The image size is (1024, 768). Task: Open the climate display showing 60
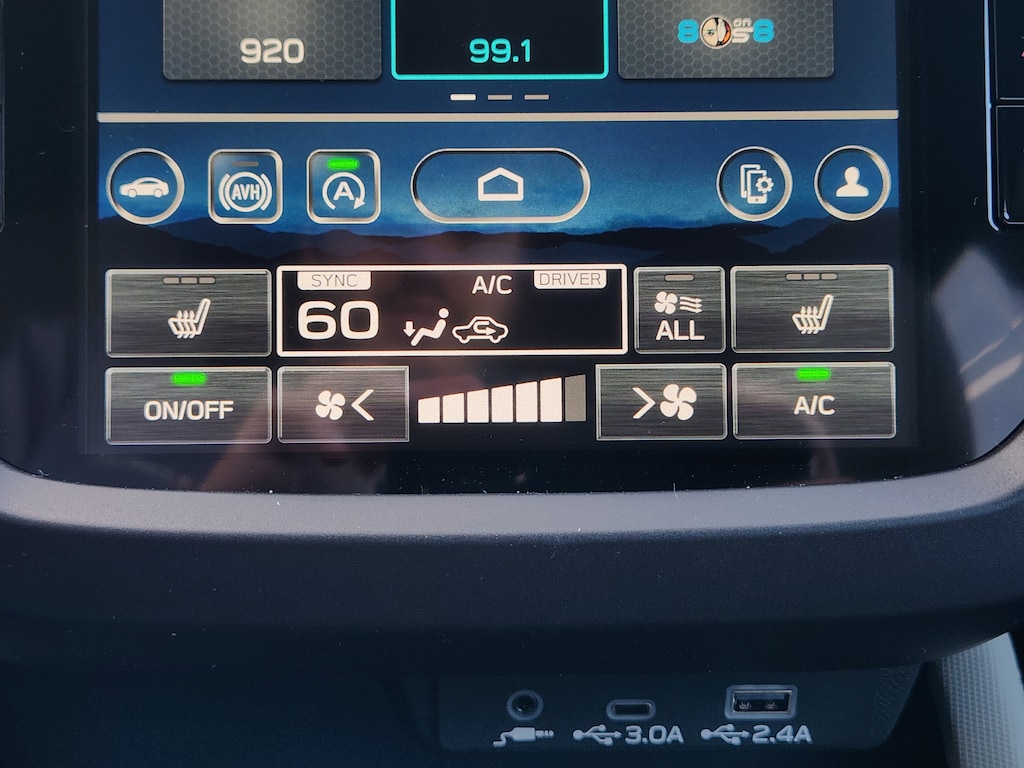[452, 310]
